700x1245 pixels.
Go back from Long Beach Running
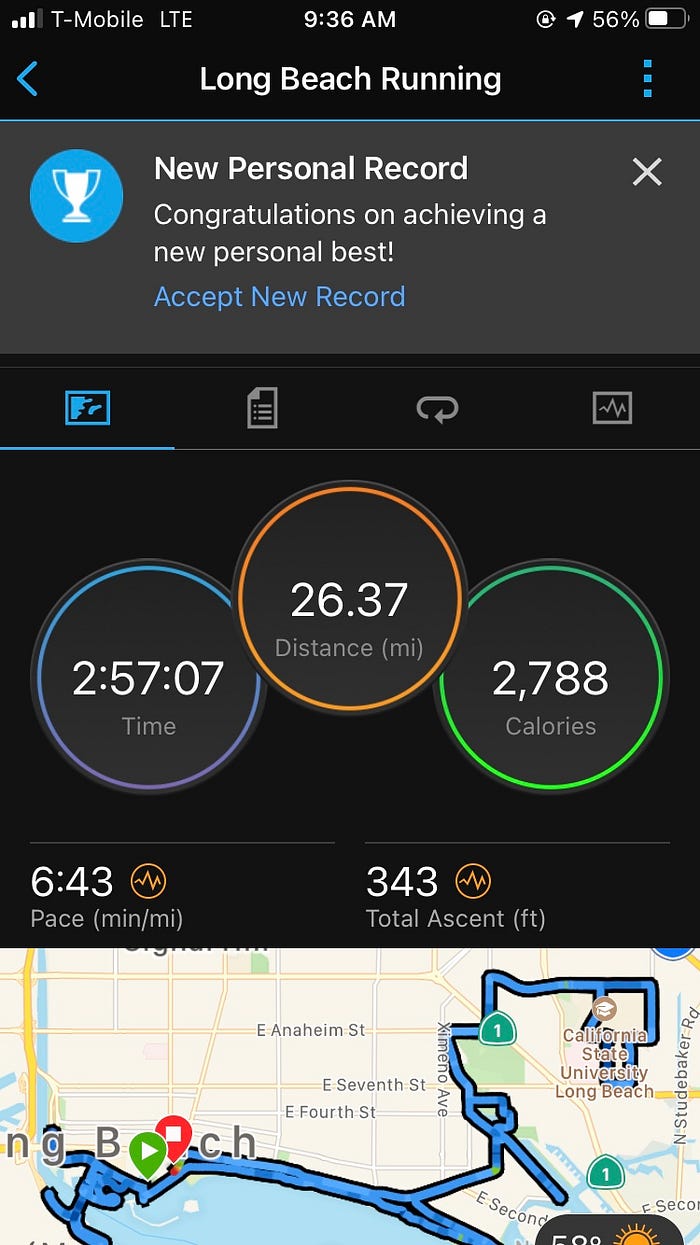pos(28,79)
